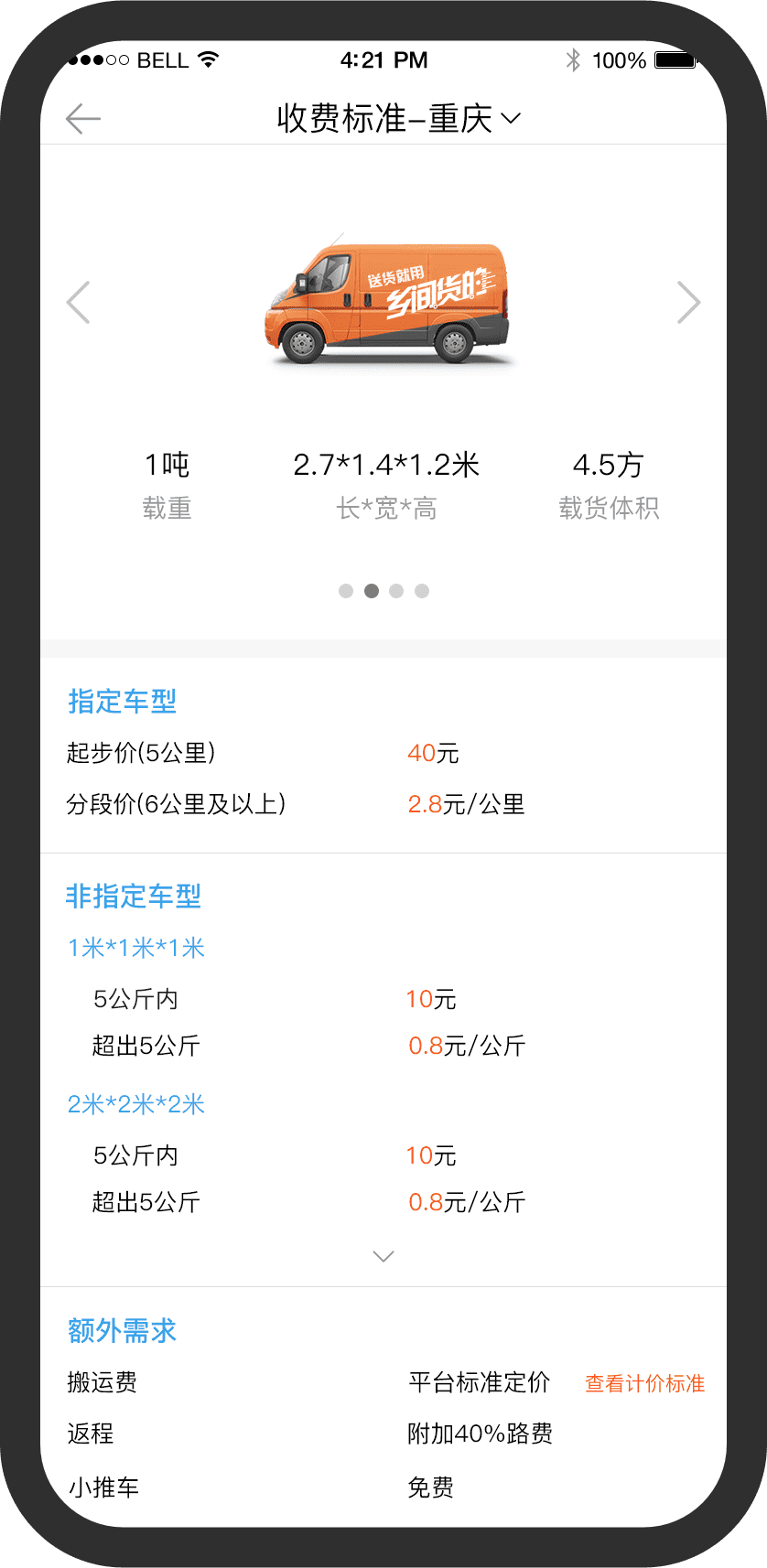Viewport: 767px width, 1568px height.
Task: Show previous vehicle type with left chevron
Action: point(79,303)
